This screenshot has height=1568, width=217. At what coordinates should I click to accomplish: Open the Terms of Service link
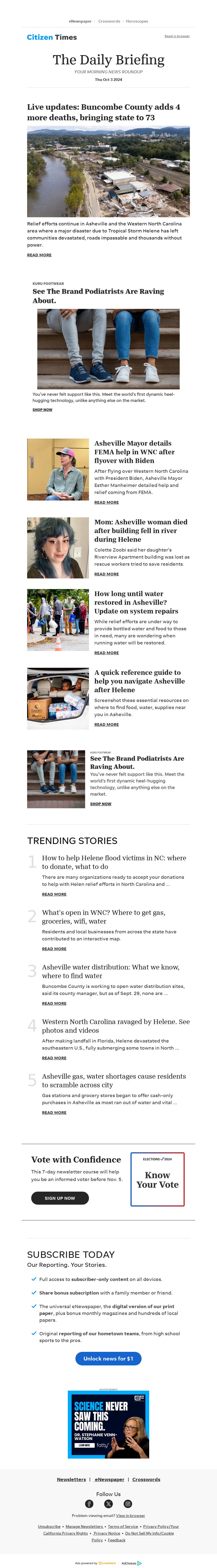click(x=123, y=1526)
